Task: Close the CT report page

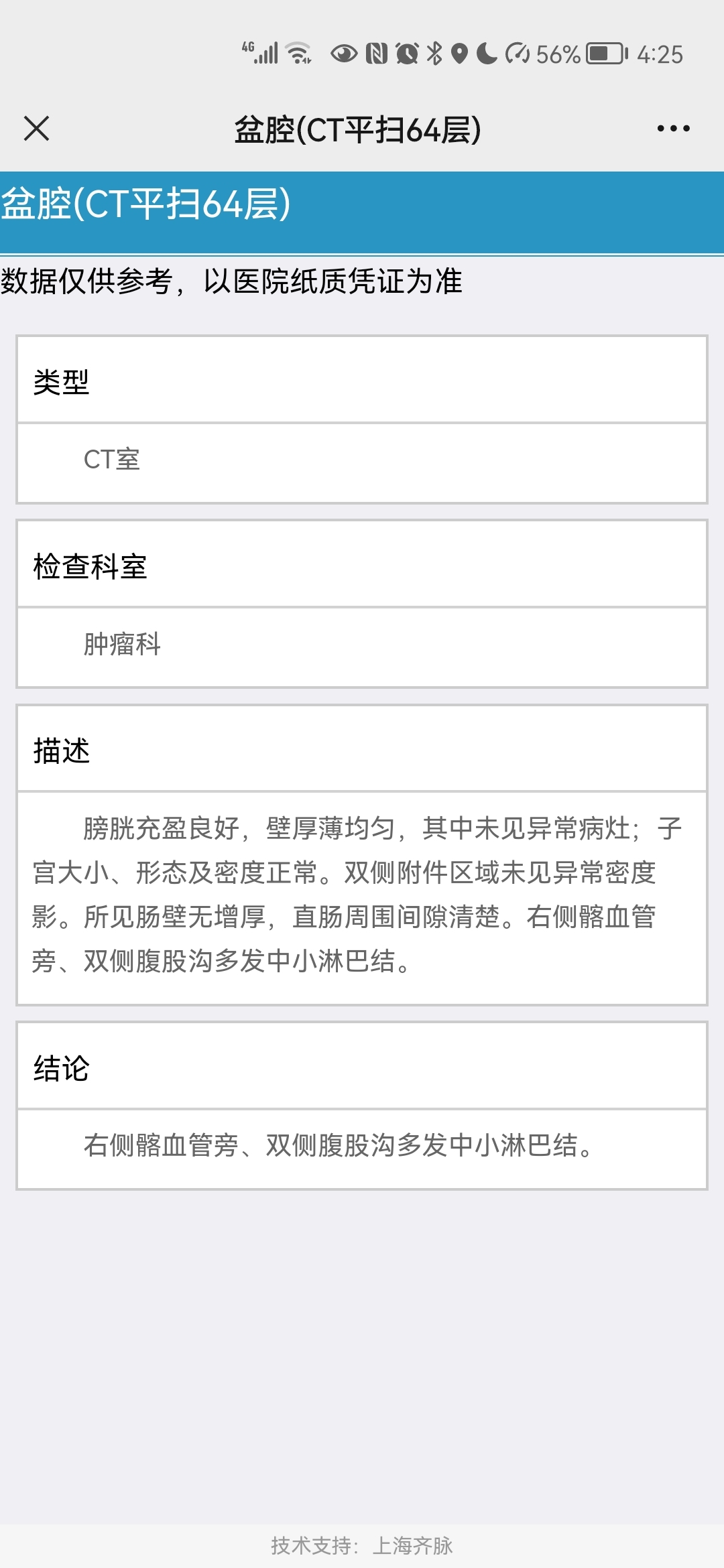Action: (x=36, y=128)
